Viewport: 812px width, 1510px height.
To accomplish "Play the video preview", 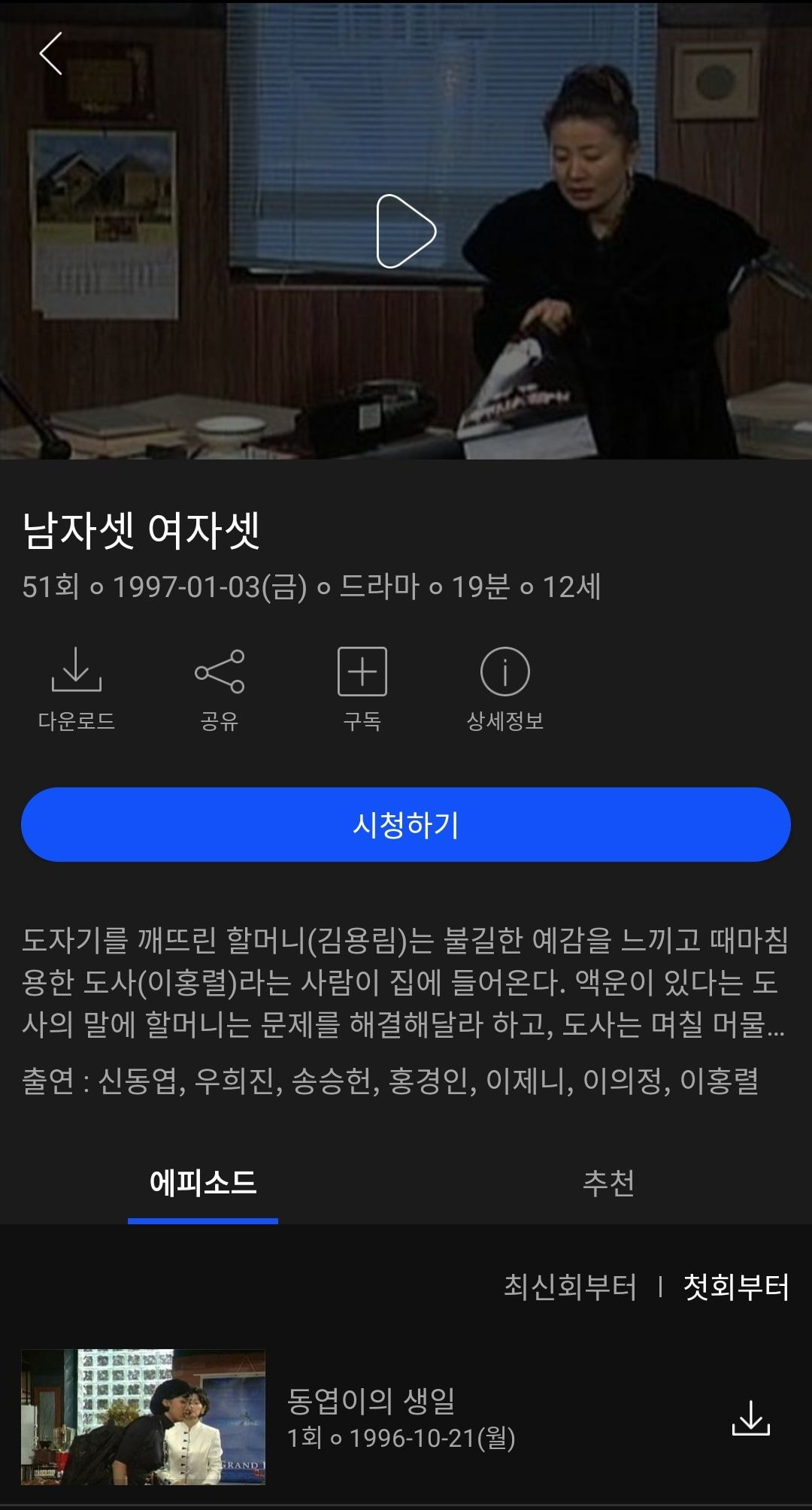I will pos(405,231).
